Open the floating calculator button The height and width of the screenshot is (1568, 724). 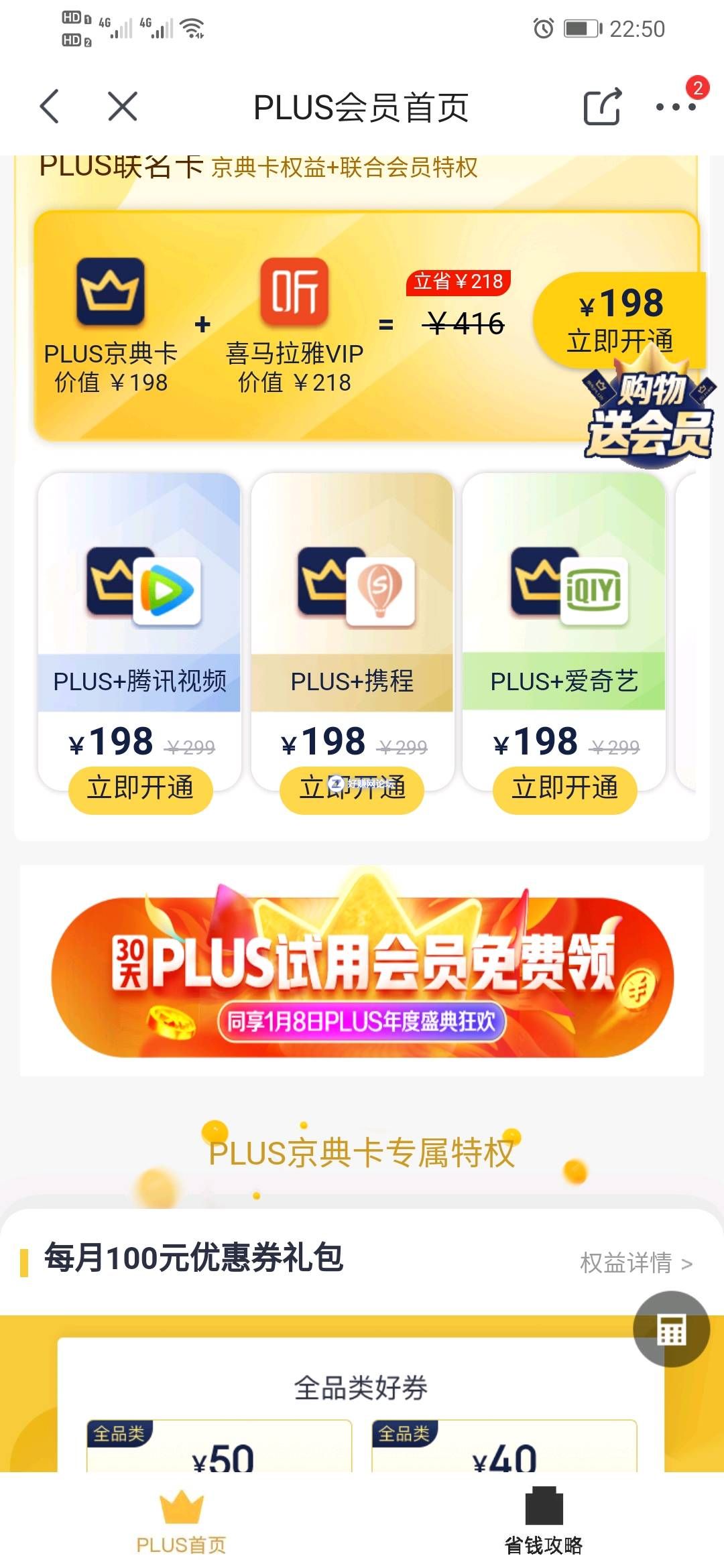[x=671, y=1329]
